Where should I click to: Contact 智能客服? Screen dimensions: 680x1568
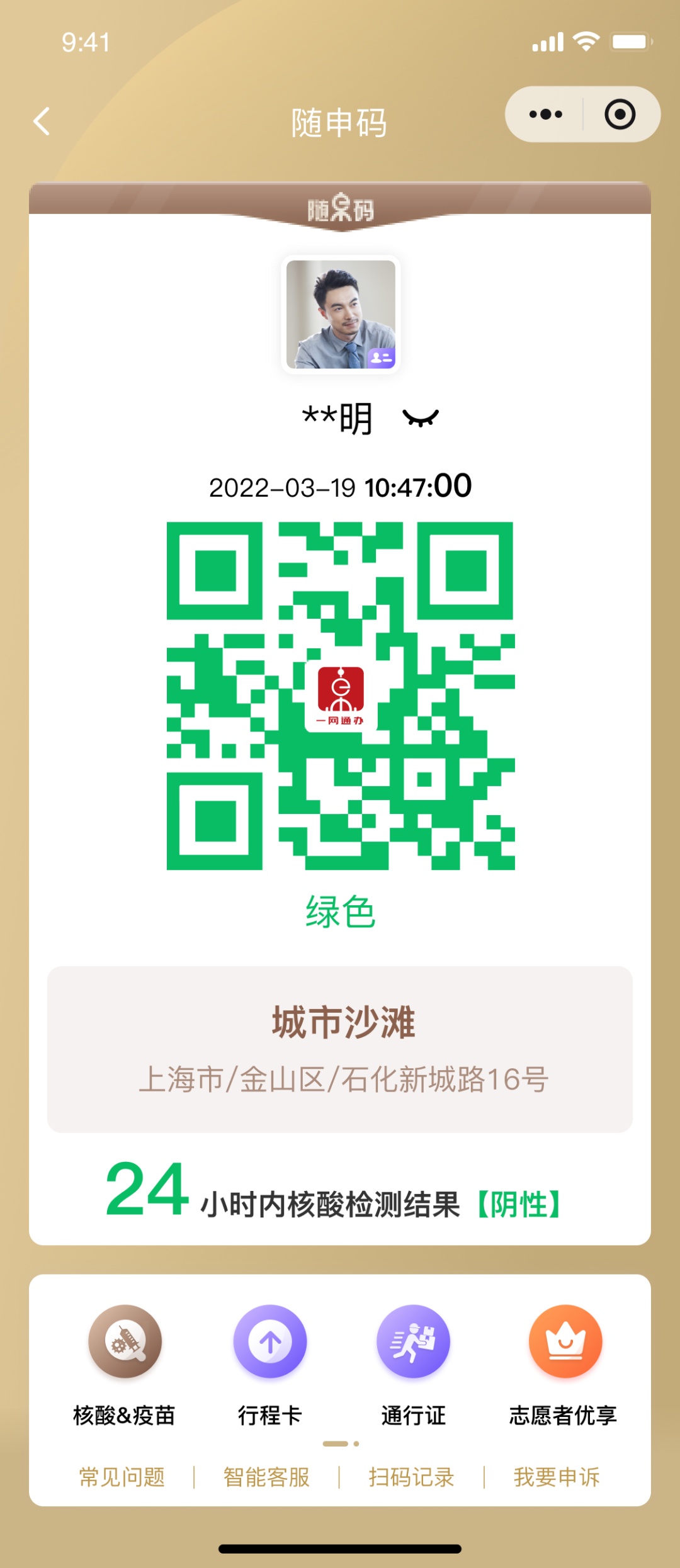[266, 1477]
